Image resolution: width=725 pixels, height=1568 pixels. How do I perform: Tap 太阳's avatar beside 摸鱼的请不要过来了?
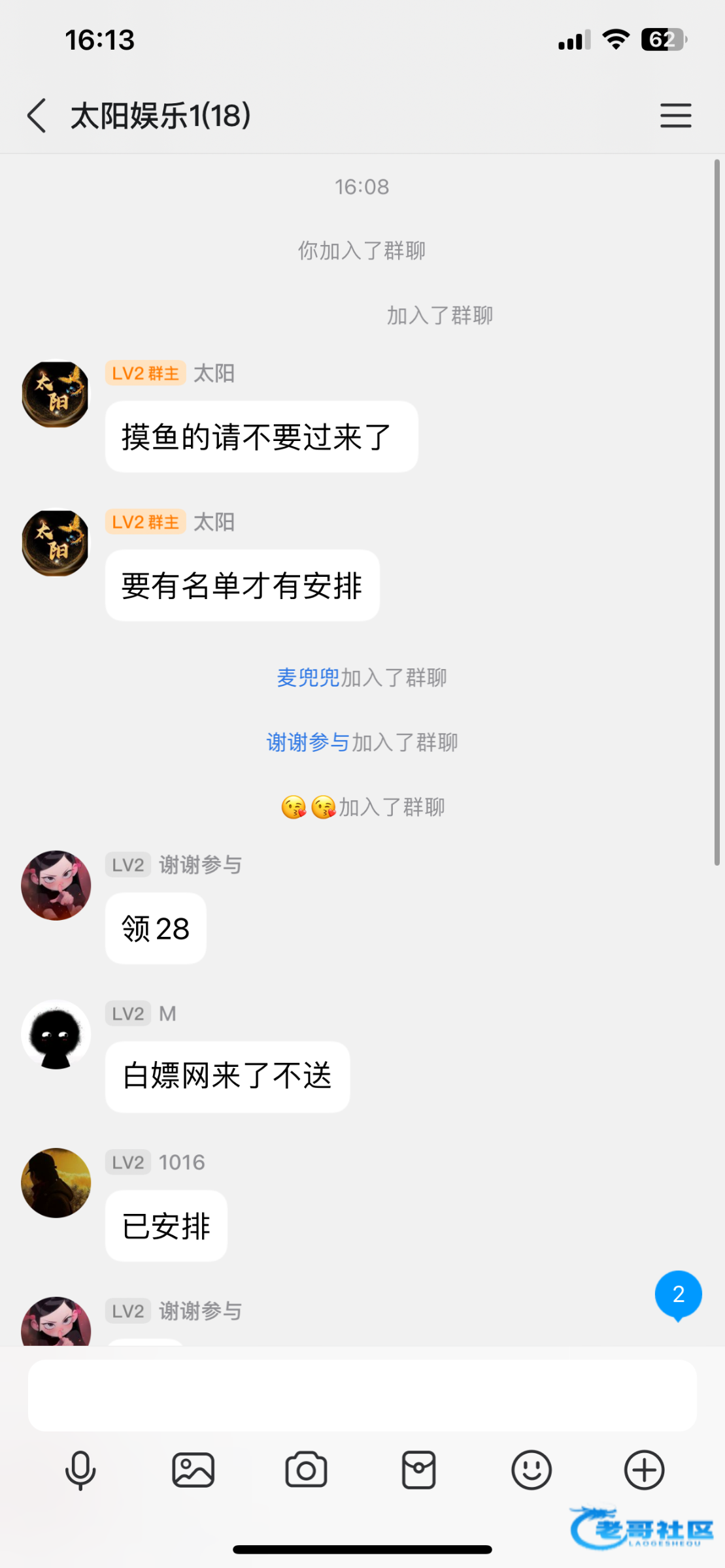coord(56,395)
